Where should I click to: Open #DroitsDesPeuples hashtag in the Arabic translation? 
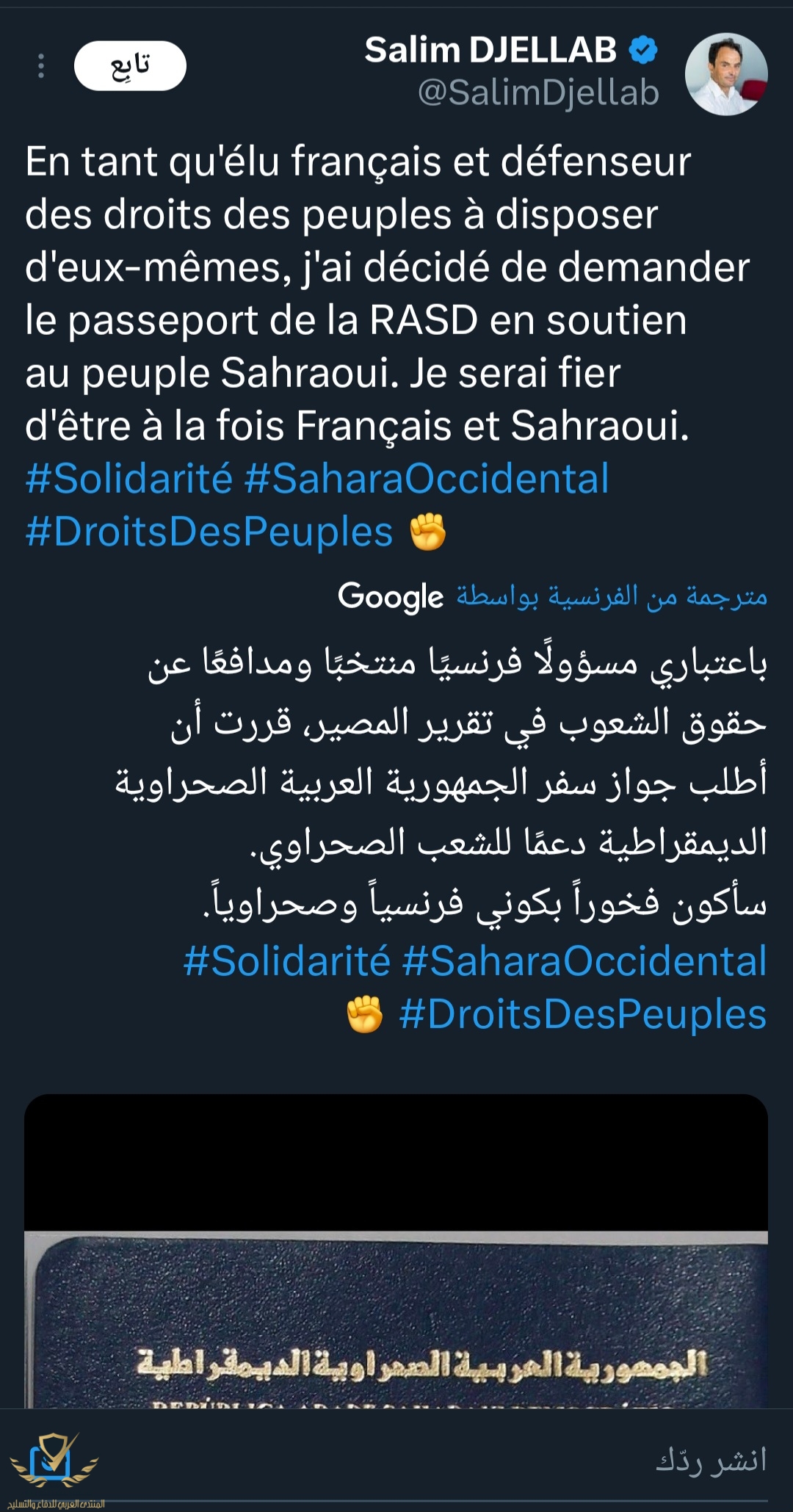click(582, 1014)
